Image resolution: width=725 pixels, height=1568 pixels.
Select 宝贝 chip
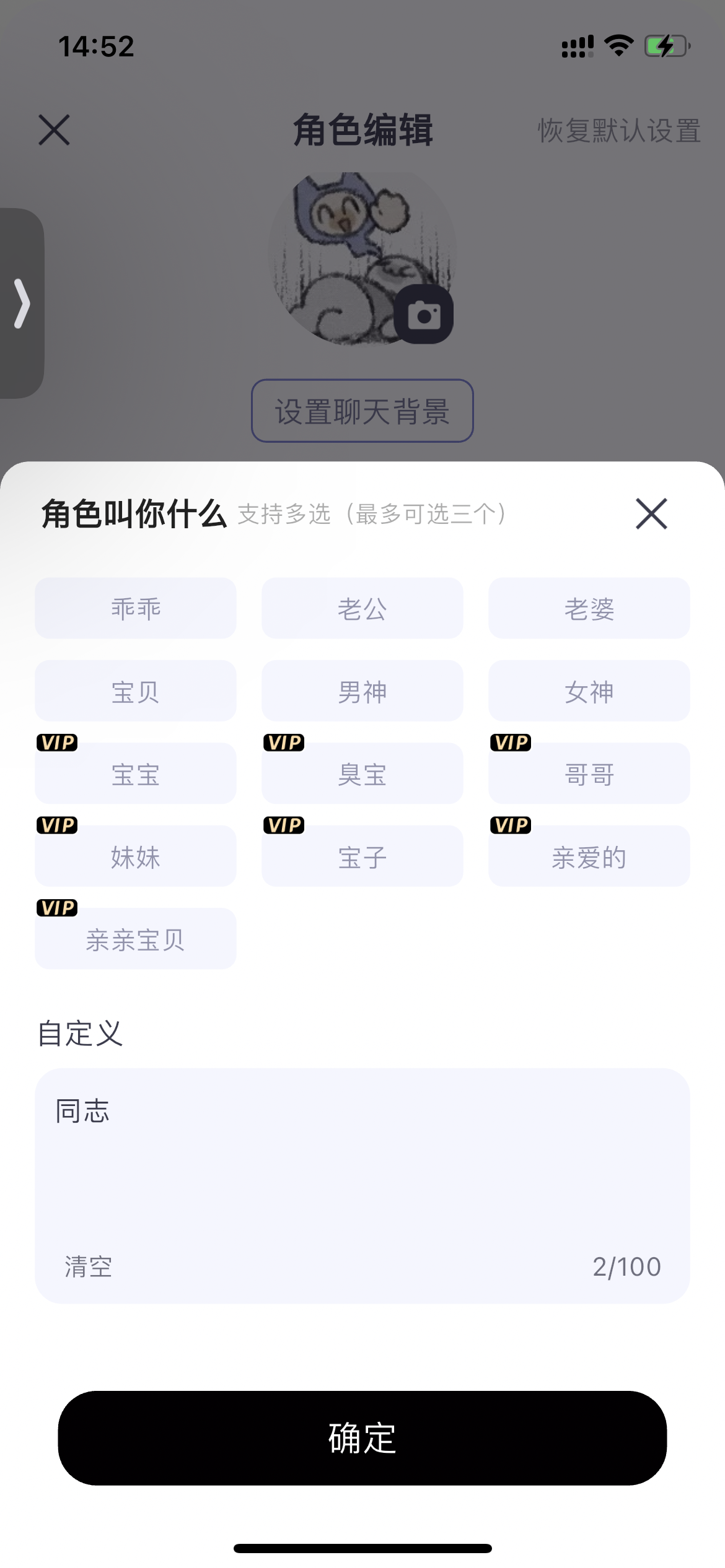click(136, 691)
